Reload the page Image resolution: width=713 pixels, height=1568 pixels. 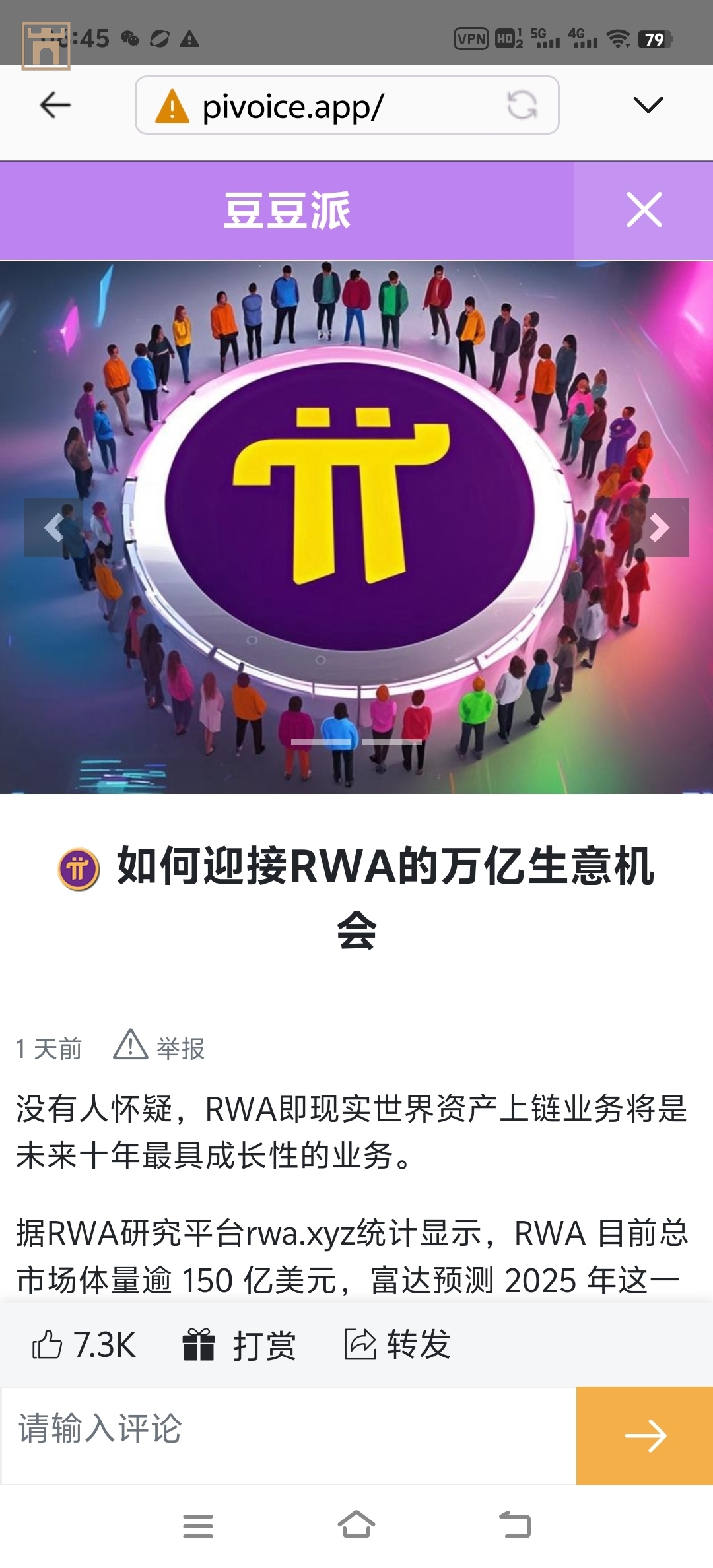point(522,106)
